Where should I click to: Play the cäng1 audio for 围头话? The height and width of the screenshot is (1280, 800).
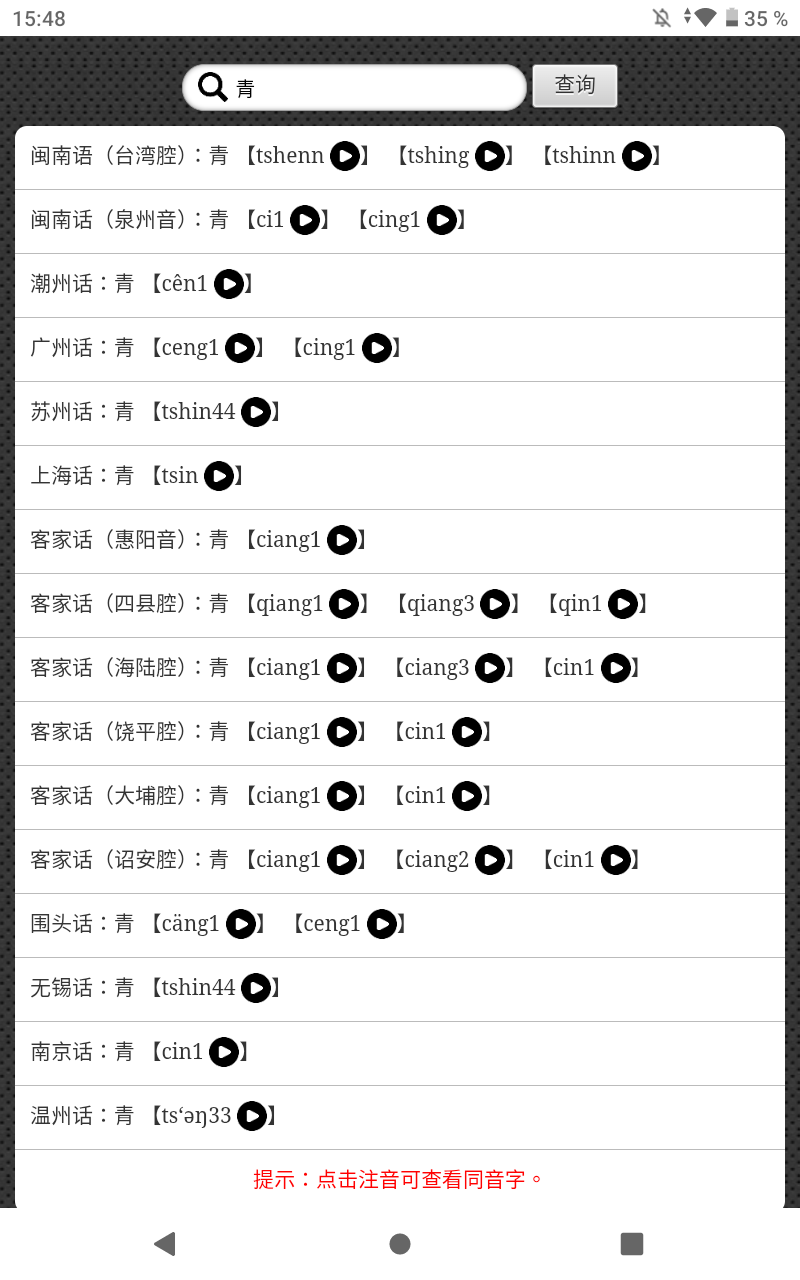(x=240, y=924)
